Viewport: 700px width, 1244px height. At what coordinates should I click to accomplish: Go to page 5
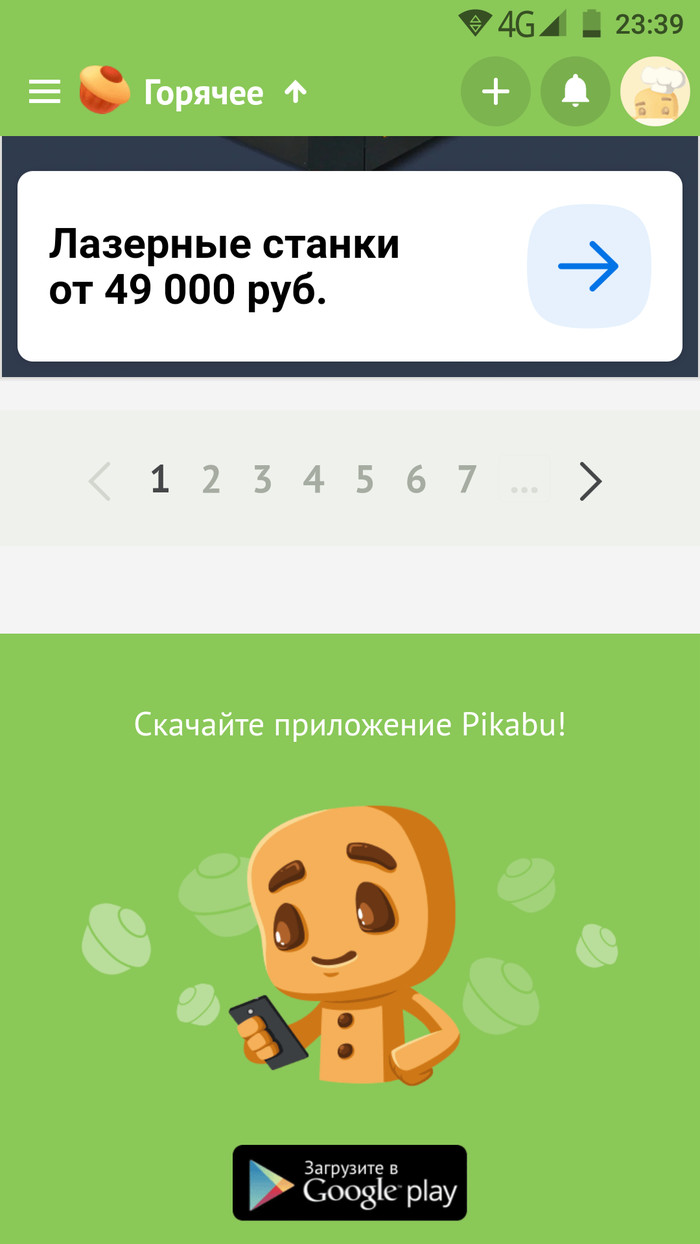[x=364, y=481]
